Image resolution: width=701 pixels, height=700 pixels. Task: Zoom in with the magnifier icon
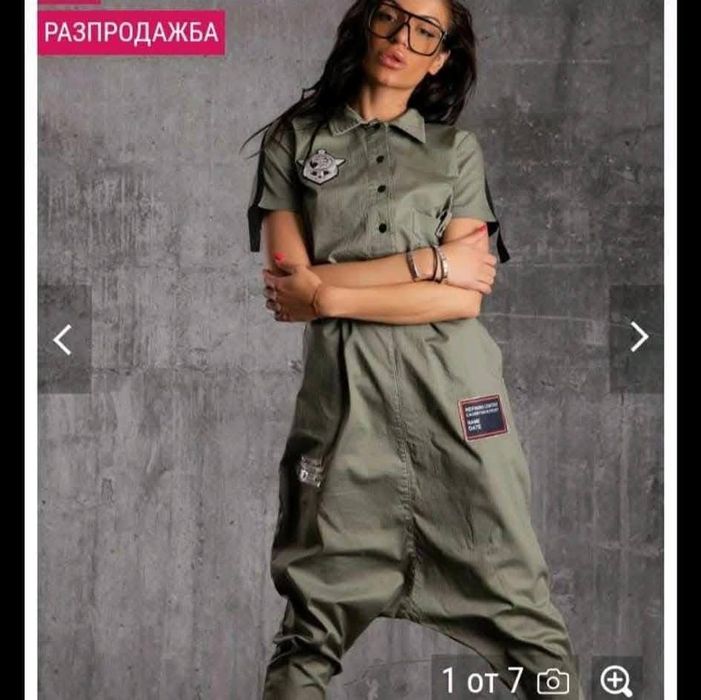[x=617, y=680]
